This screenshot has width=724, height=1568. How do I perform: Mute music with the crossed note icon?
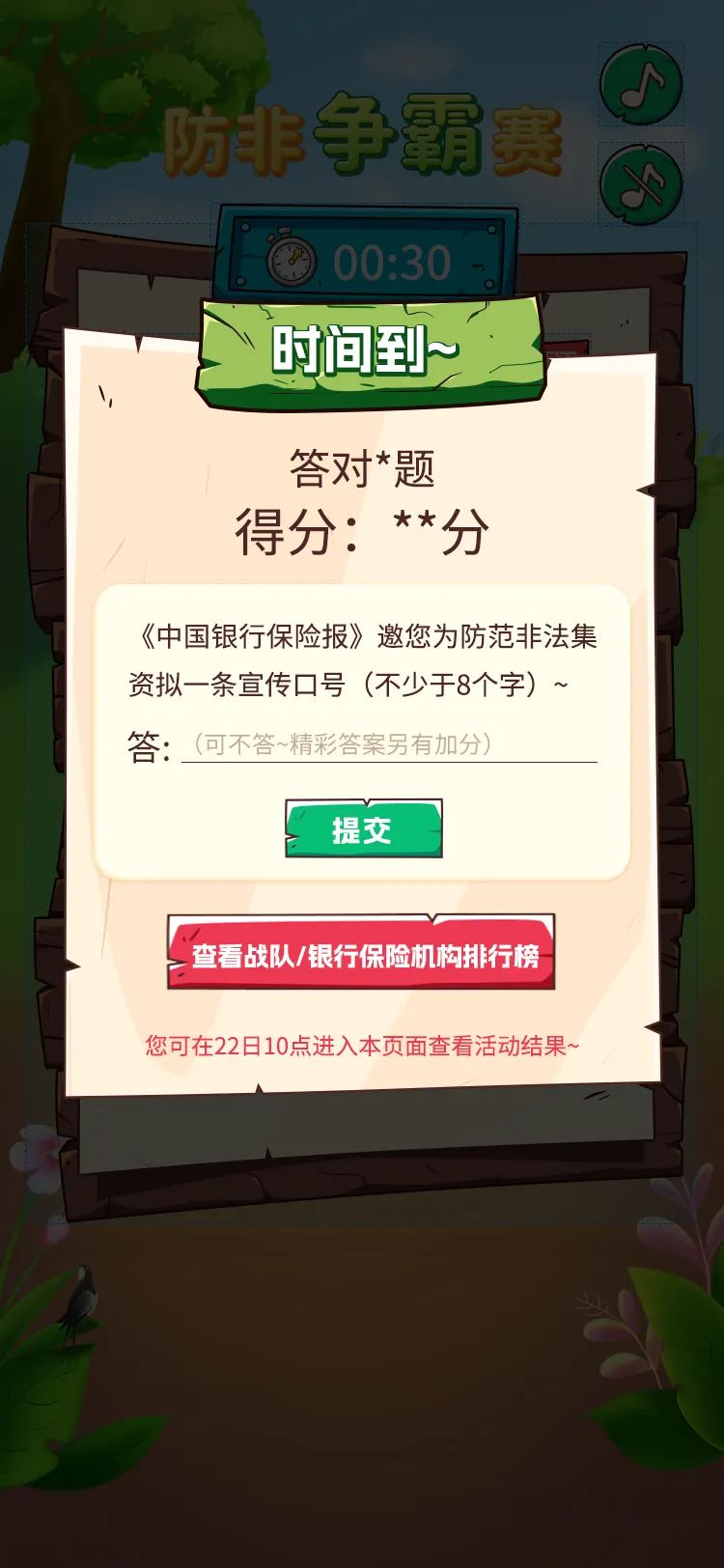point(641,184)
